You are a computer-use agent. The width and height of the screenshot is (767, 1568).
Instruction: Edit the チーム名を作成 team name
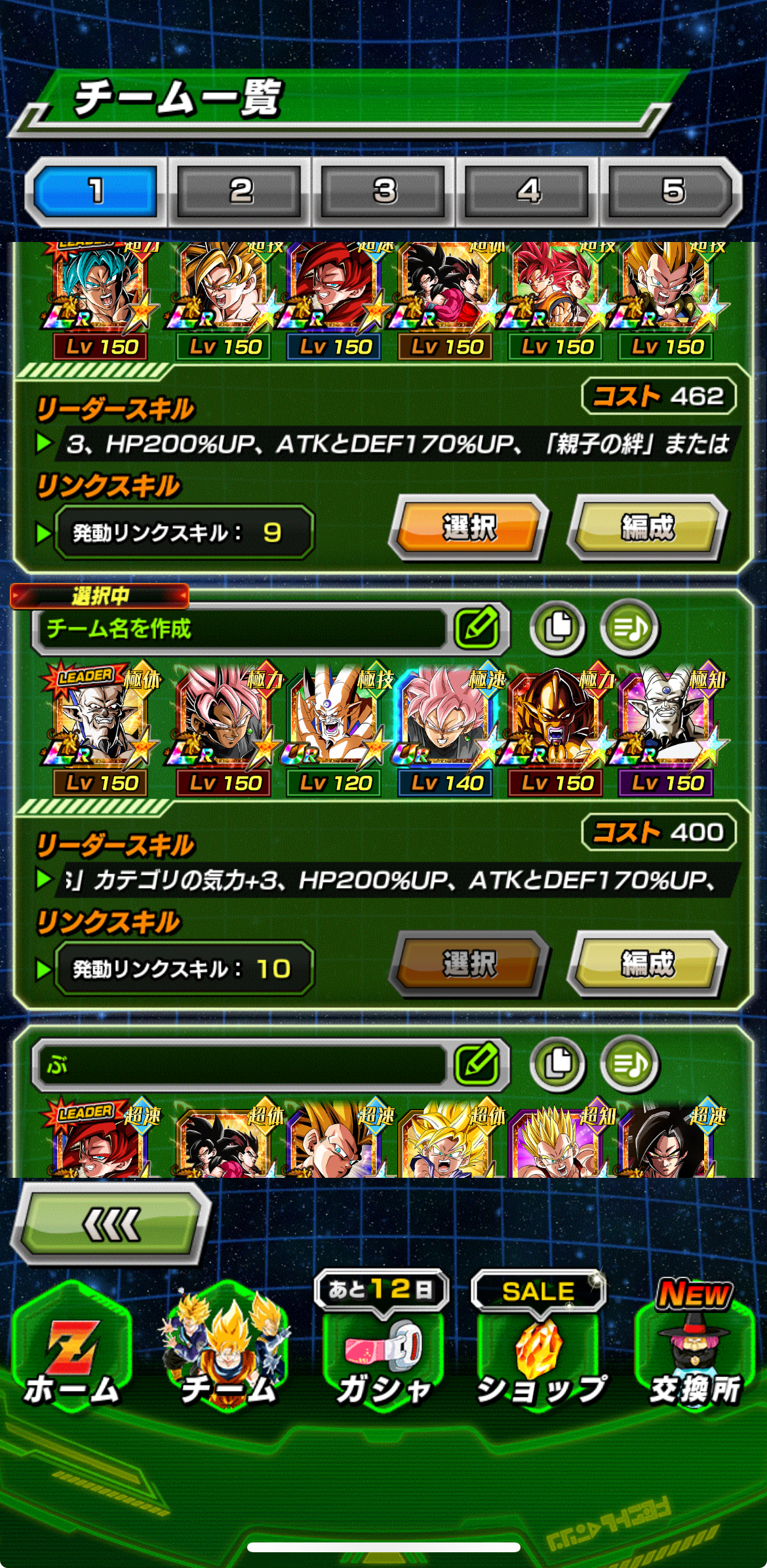(478, 628)
